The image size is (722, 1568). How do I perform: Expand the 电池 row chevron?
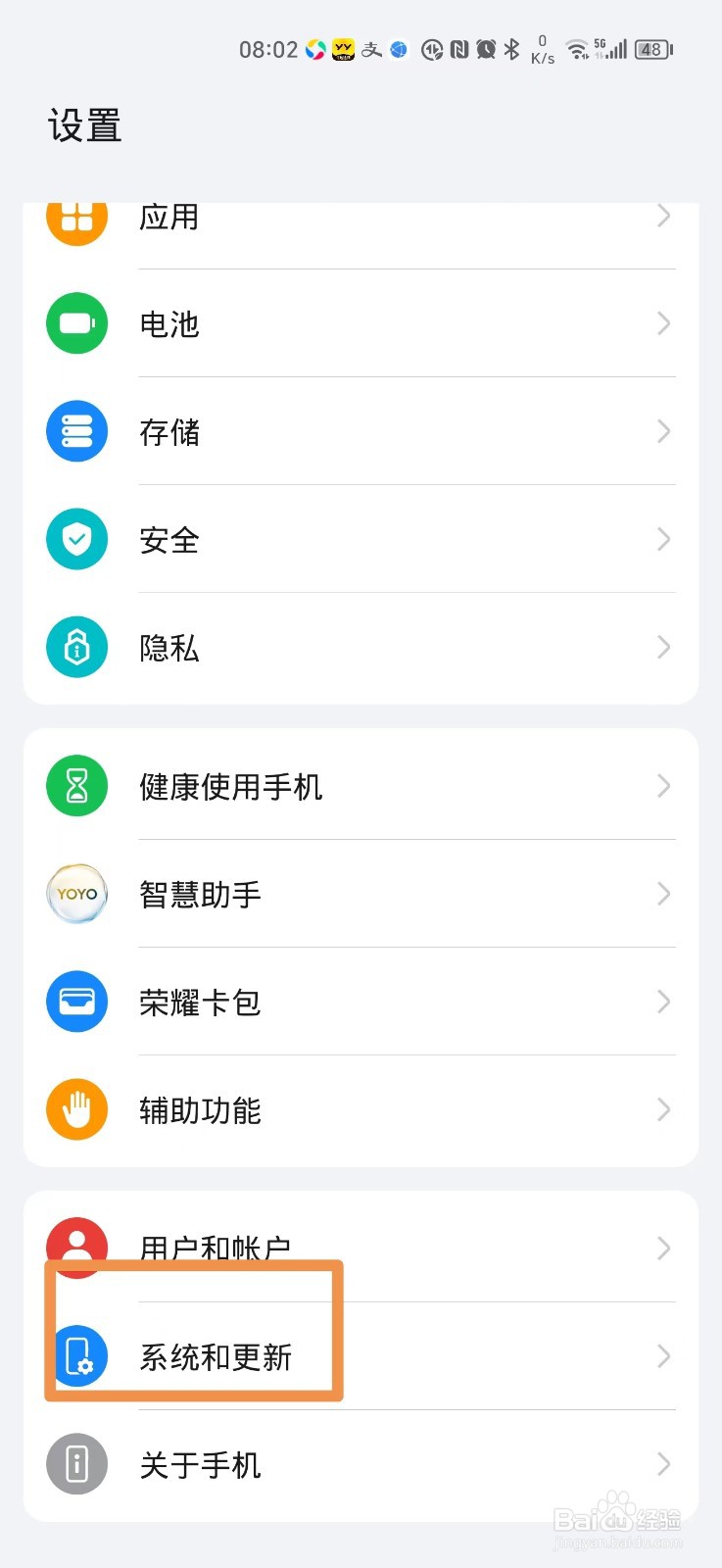coord(664,323)
